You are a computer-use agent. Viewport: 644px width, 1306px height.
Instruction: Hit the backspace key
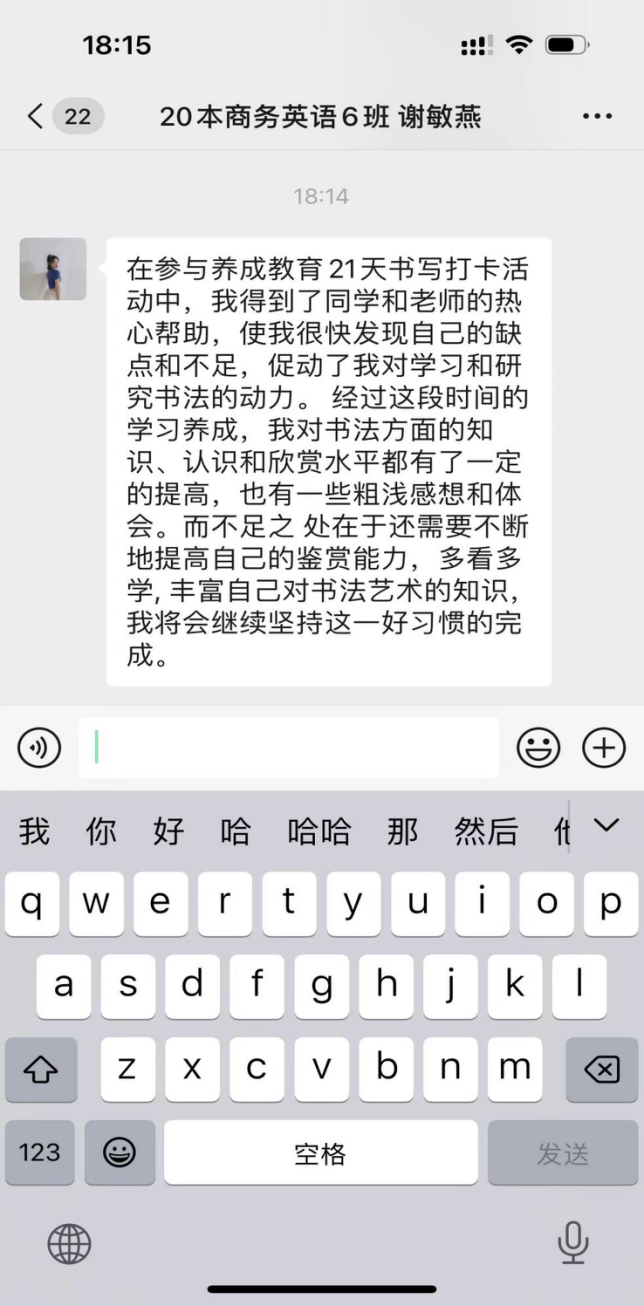tap(602, 1070)
